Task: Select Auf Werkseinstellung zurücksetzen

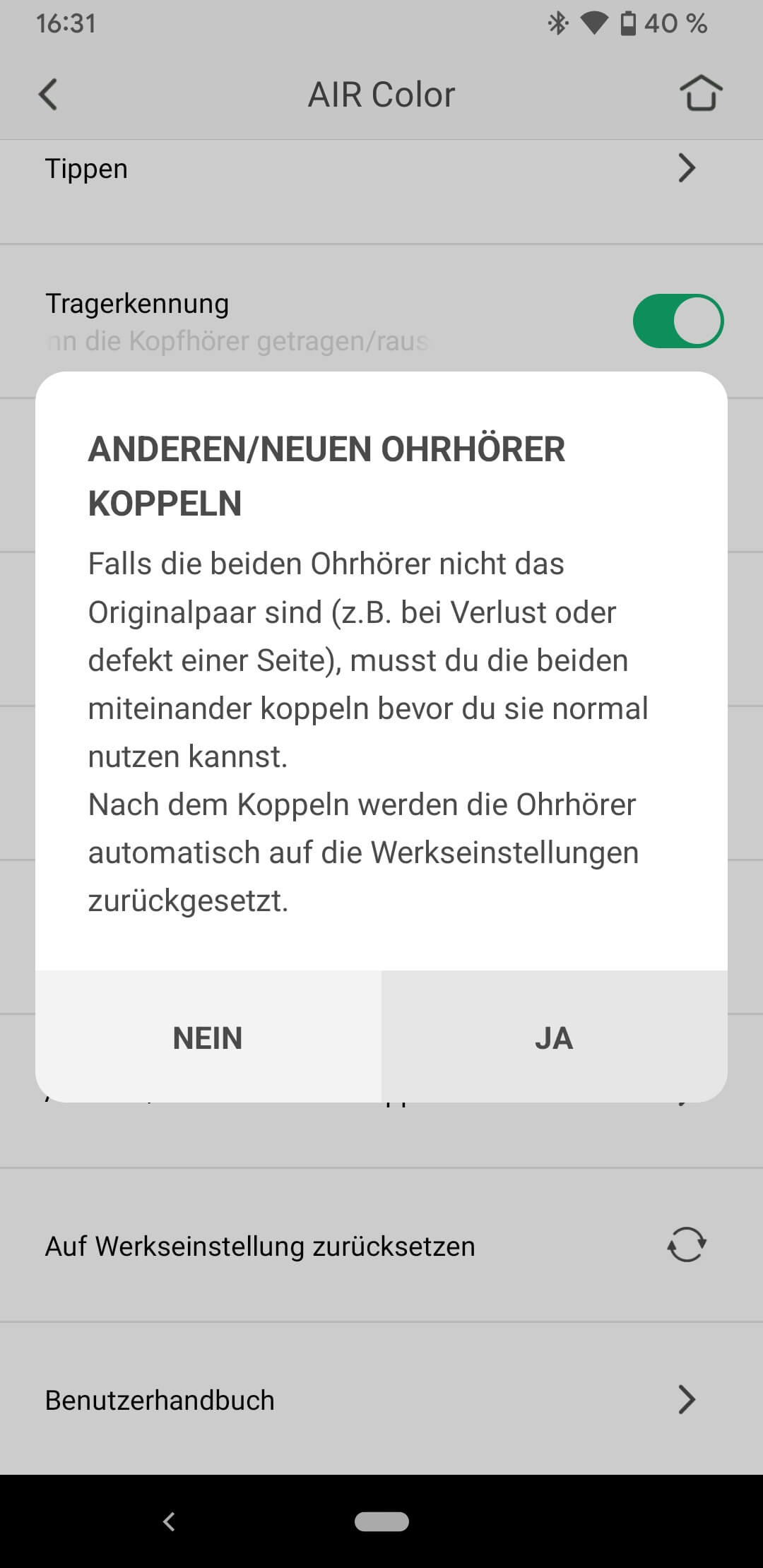Action: [x=381, y=1246]
